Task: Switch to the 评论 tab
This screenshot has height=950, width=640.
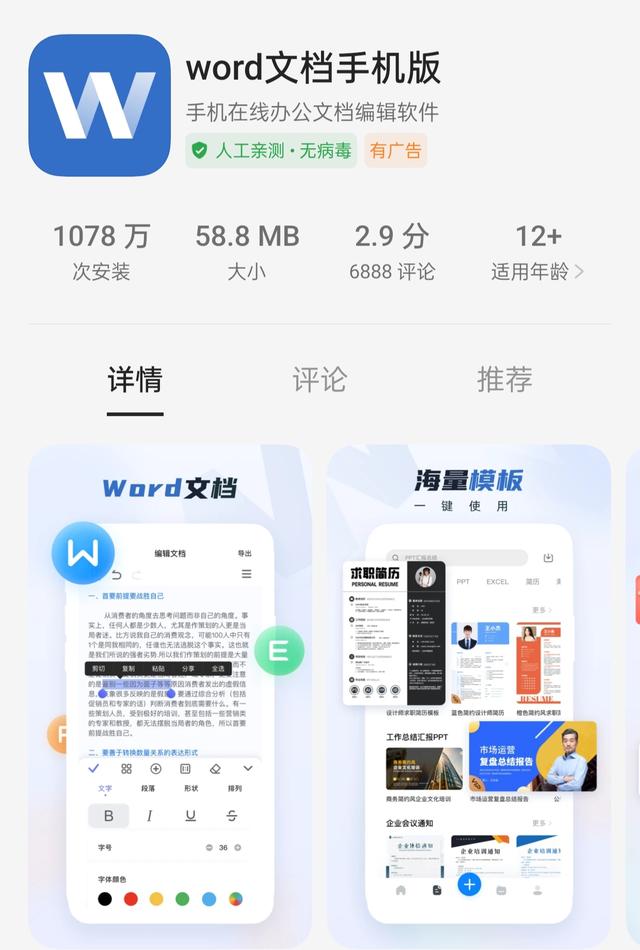Action: 319,379
